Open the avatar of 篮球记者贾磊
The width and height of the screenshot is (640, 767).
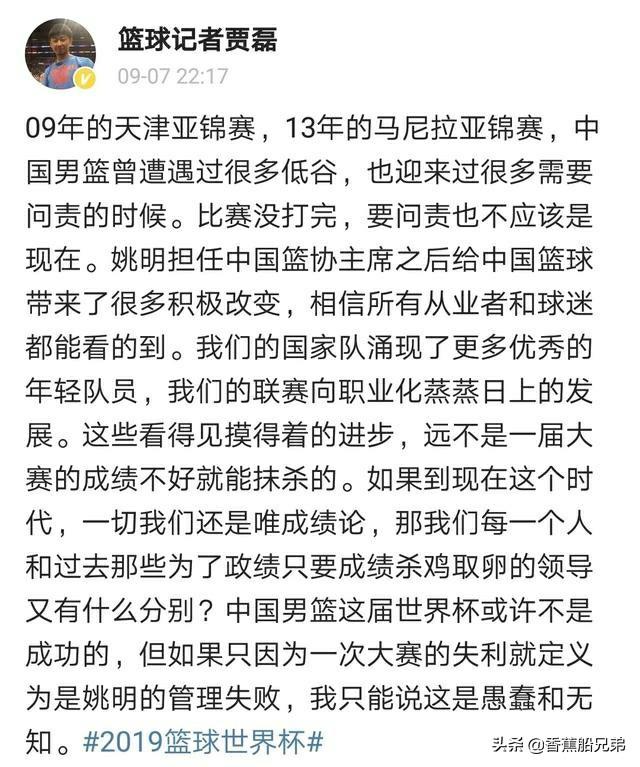click(60, 54)
